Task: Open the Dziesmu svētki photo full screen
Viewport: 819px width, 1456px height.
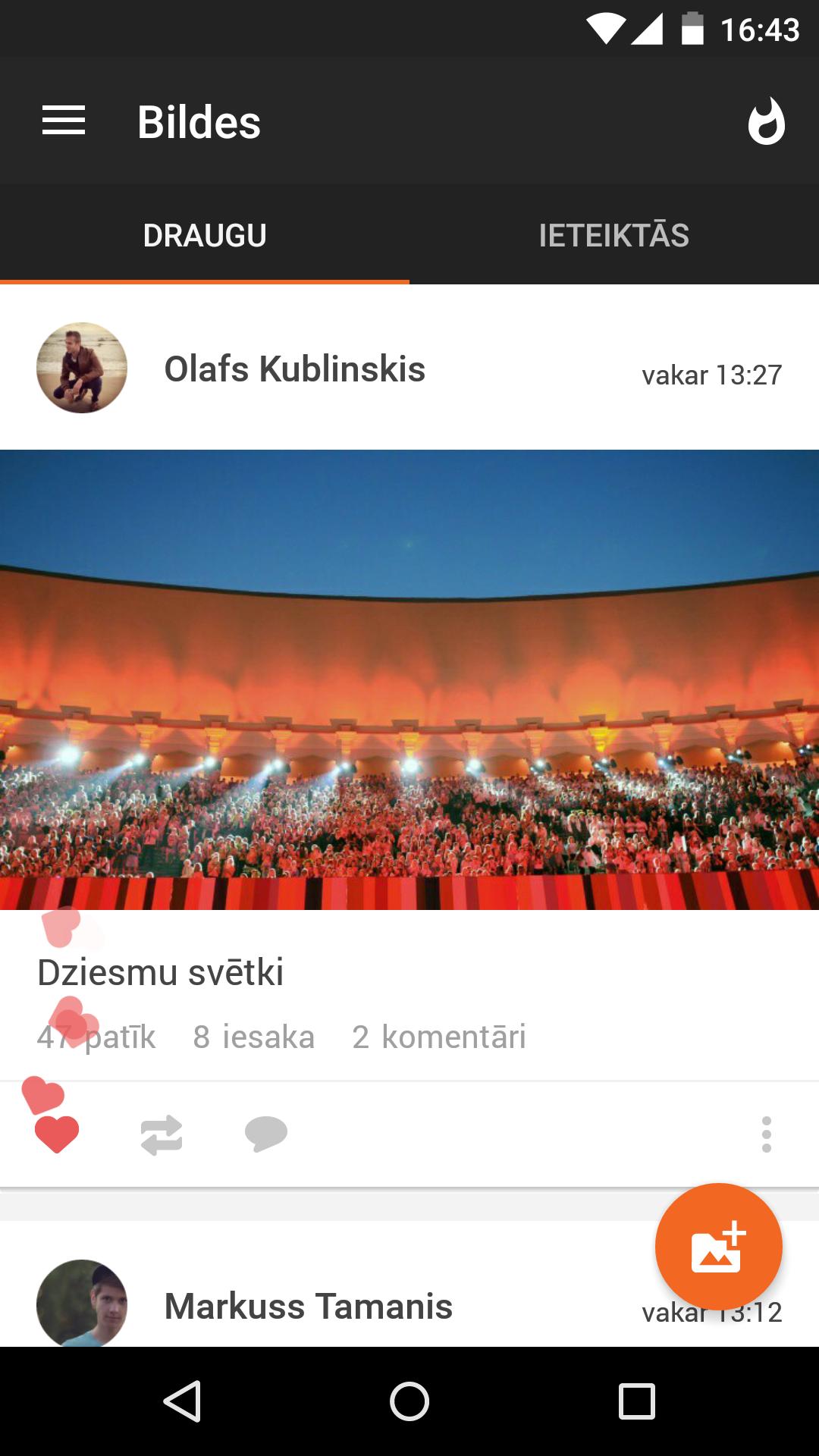Action: point(409,682)
